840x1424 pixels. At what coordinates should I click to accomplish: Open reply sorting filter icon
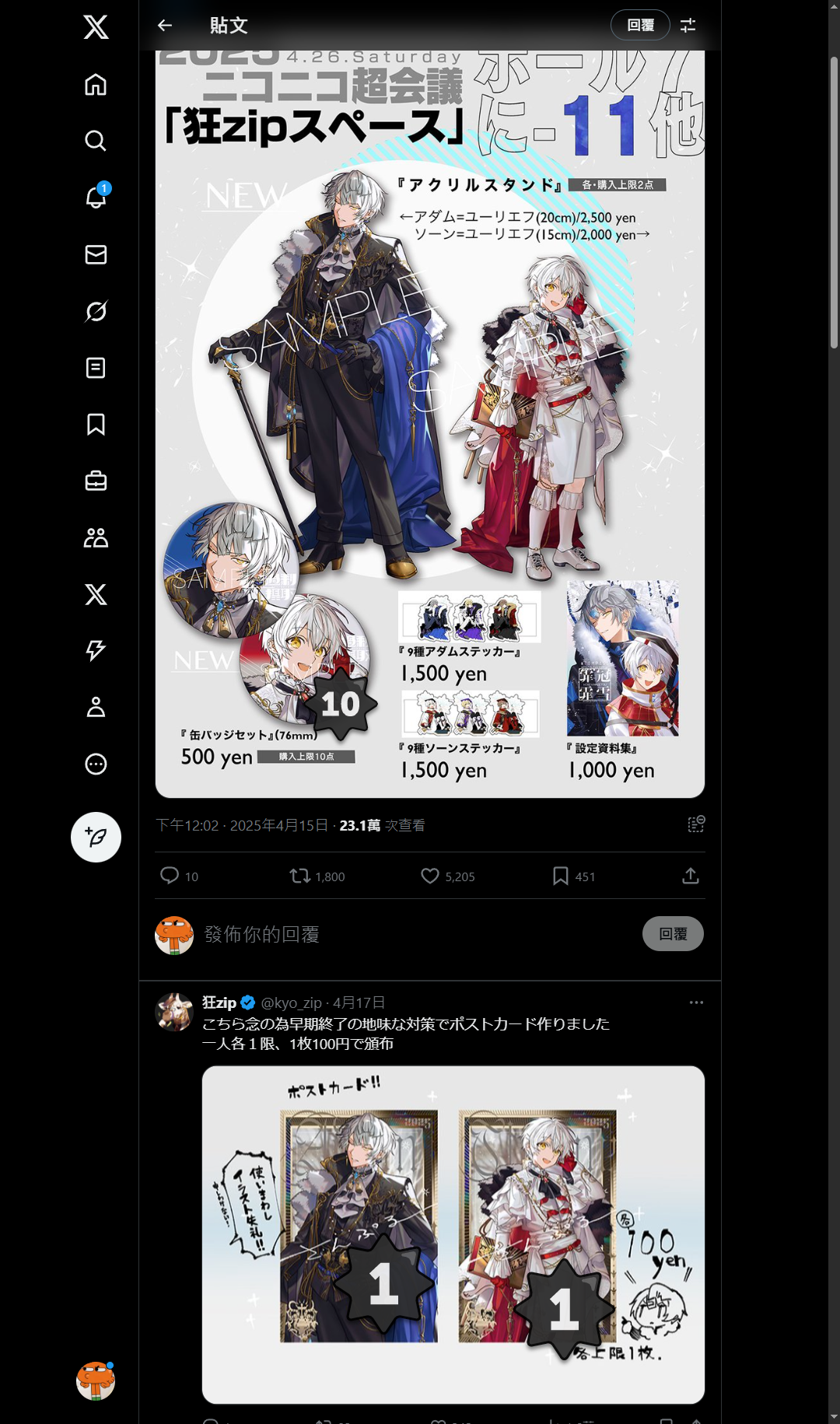[x=688, y=26]
